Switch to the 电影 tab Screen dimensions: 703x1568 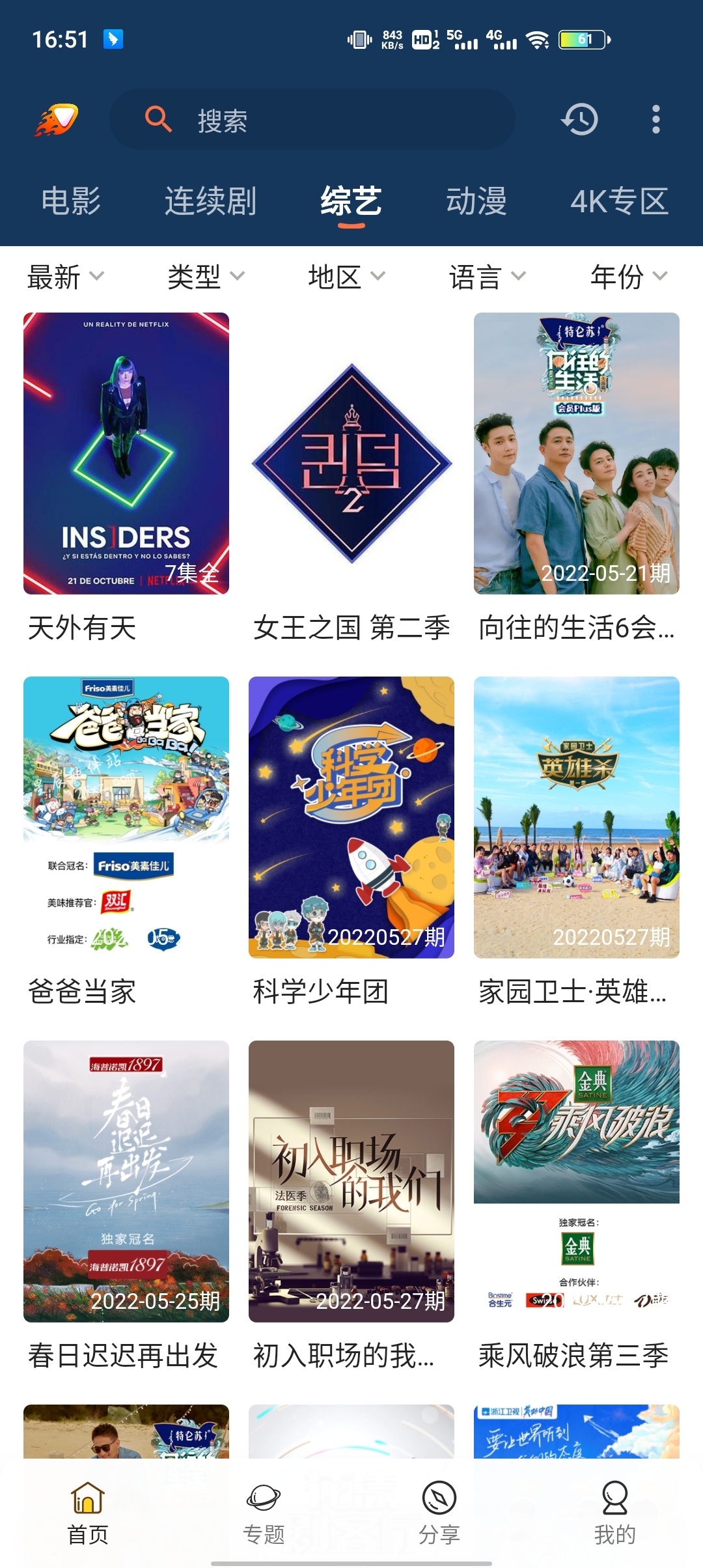point(71,201)
